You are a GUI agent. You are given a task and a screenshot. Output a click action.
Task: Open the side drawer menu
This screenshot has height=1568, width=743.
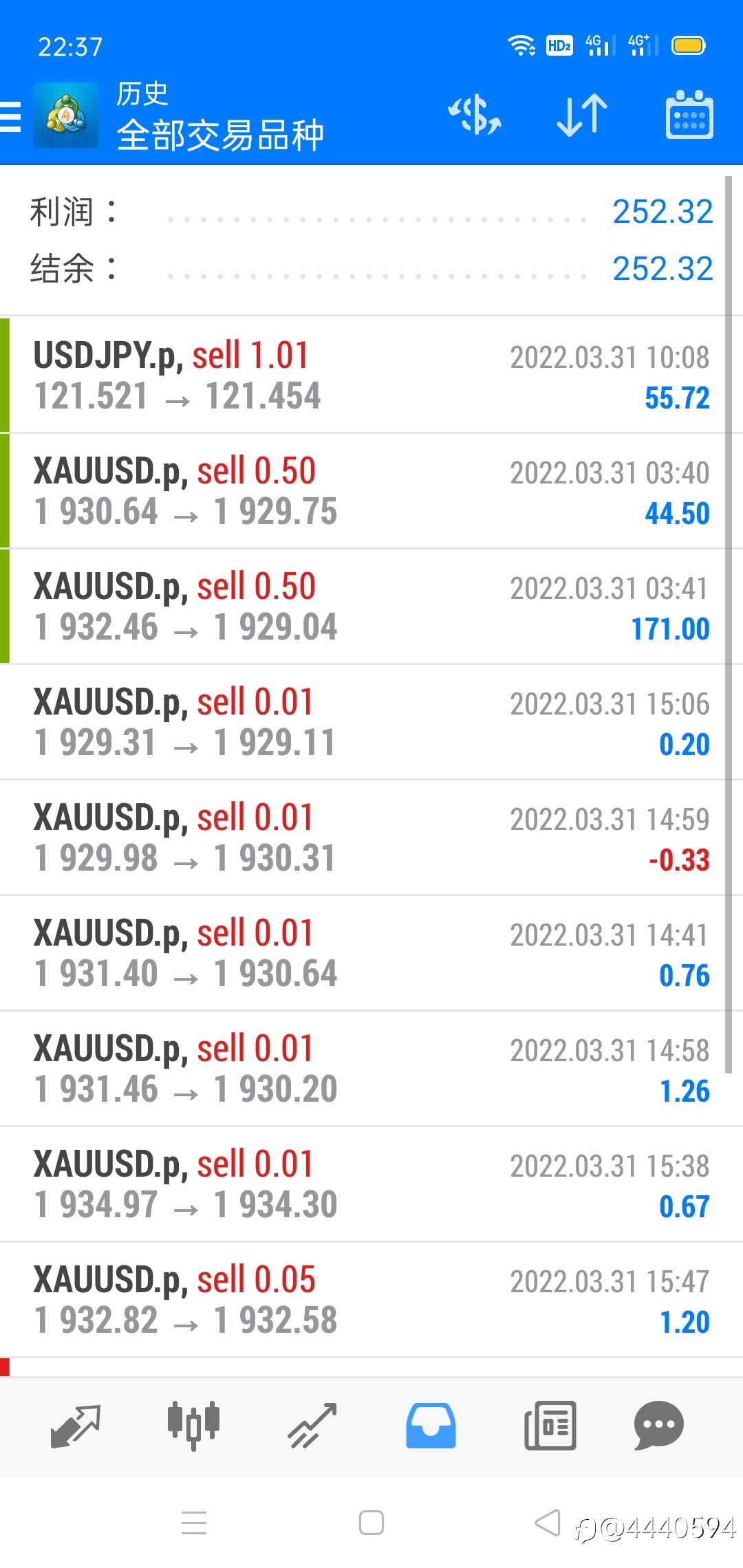tap(10, 116)
